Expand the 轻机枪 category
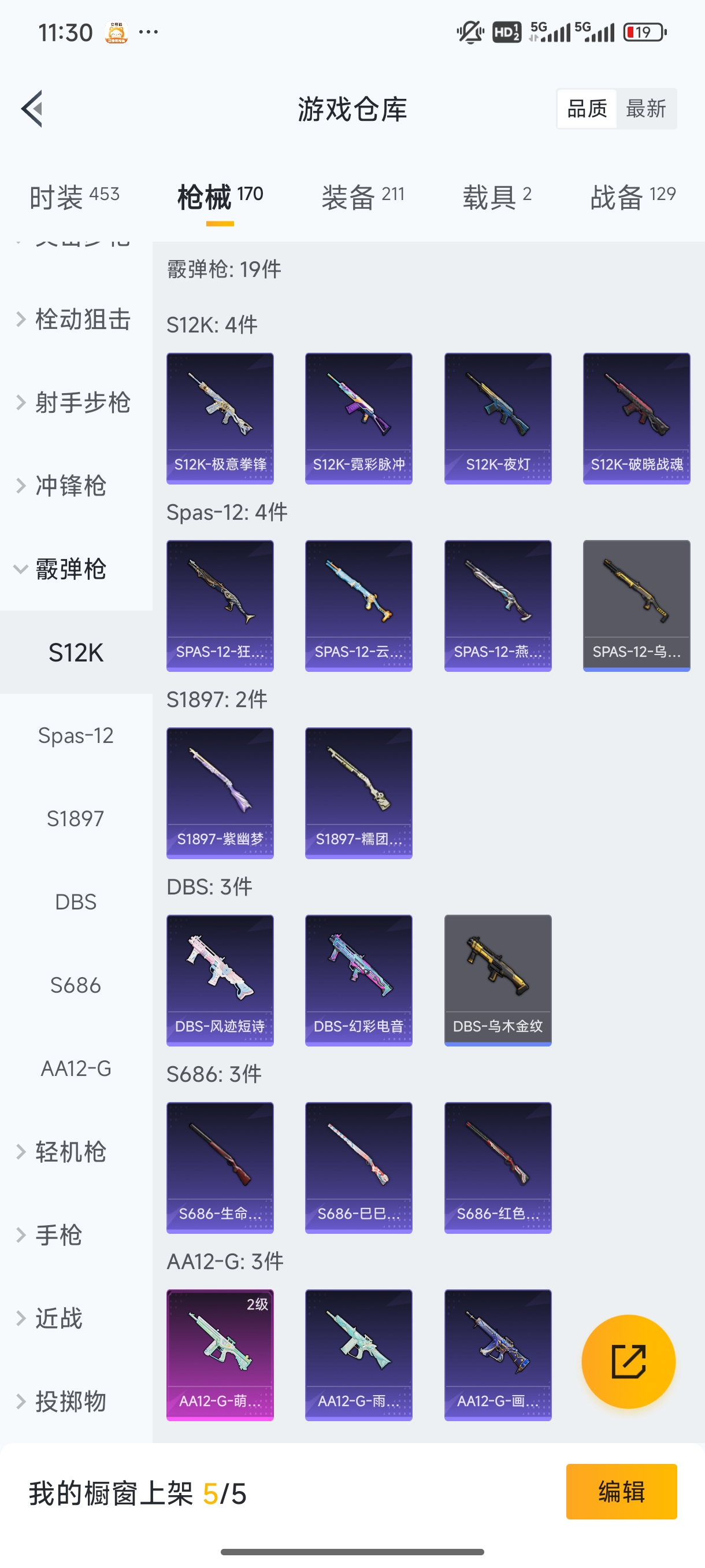This screenshot has height=1568, width=705. 70,1152
